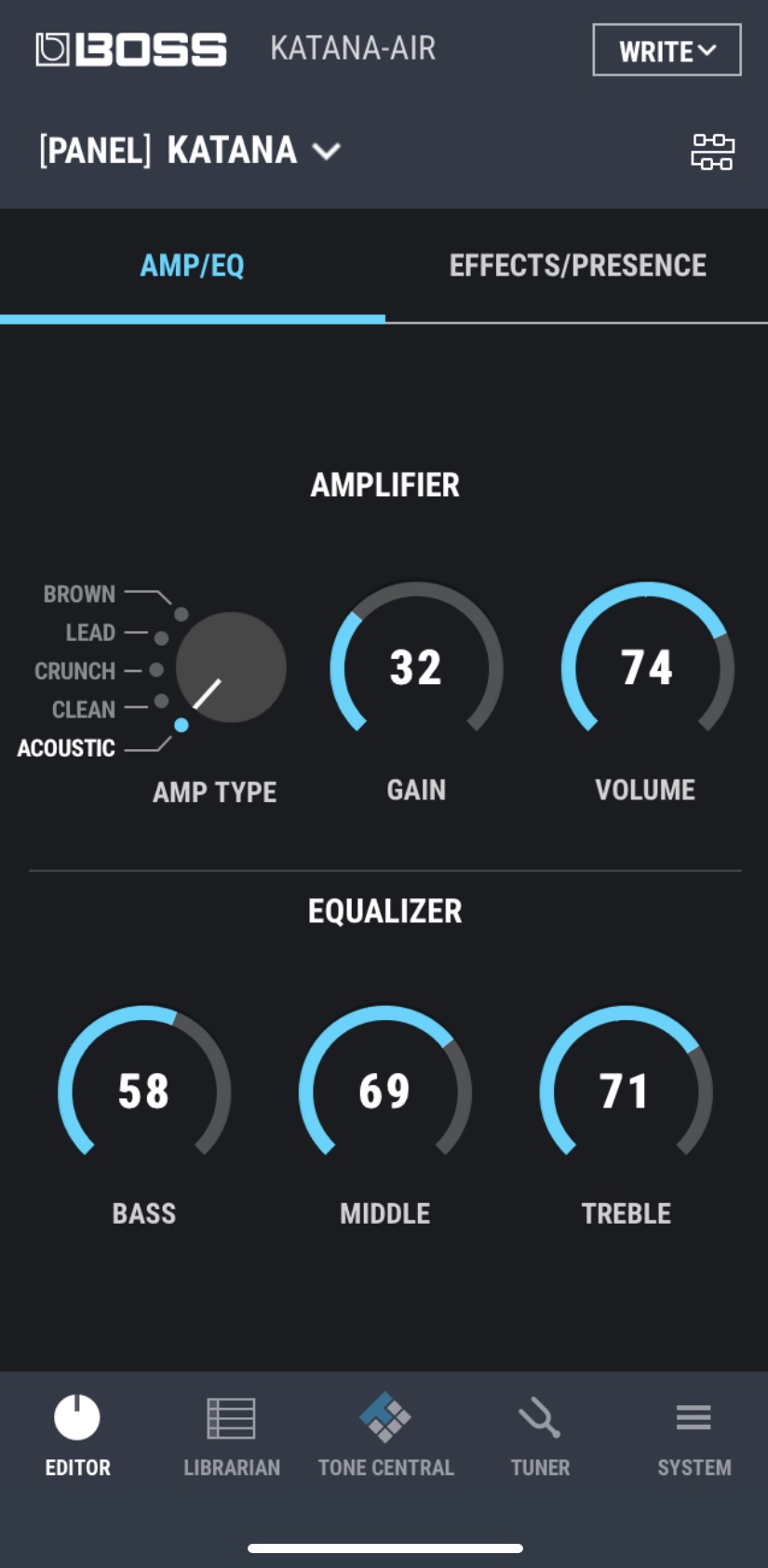The height and width of the screenshot is (1568, 768).
Task: Pick the CLEAN amp type
Action: tap(84, 709)
